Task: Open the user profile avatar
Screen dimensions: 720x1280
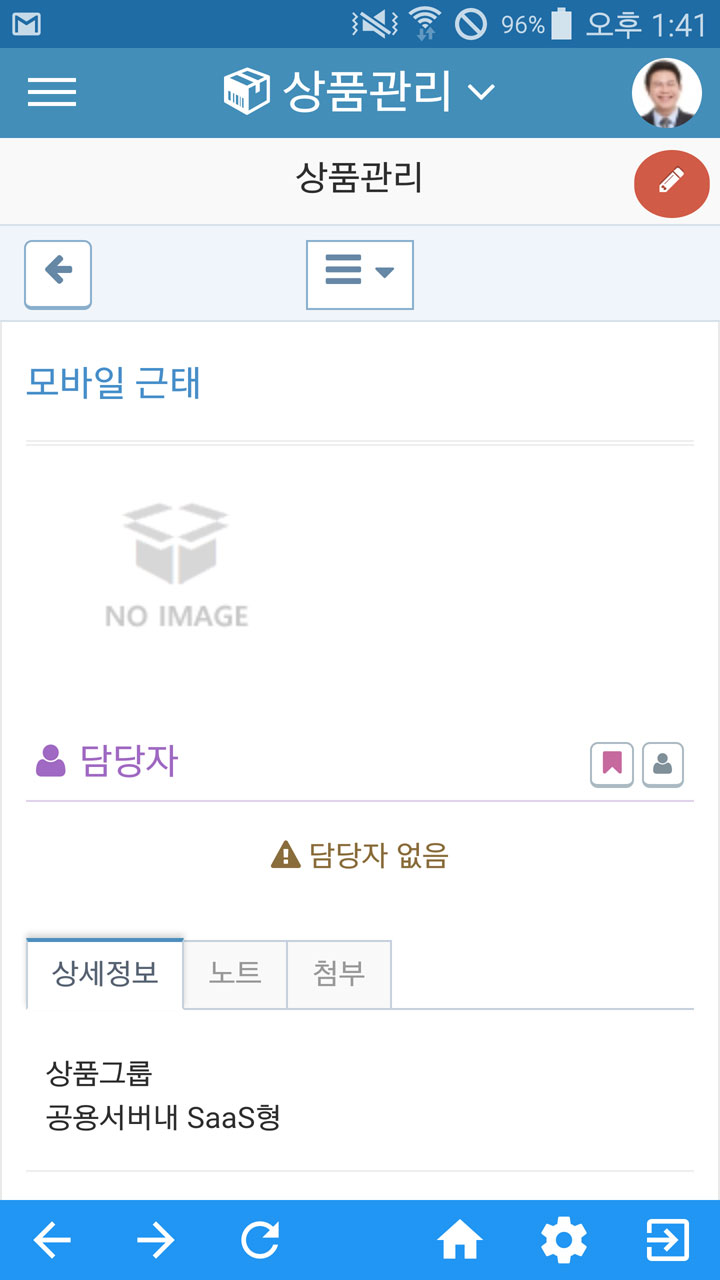Action: pyautogui.click(x=667, y=93)
